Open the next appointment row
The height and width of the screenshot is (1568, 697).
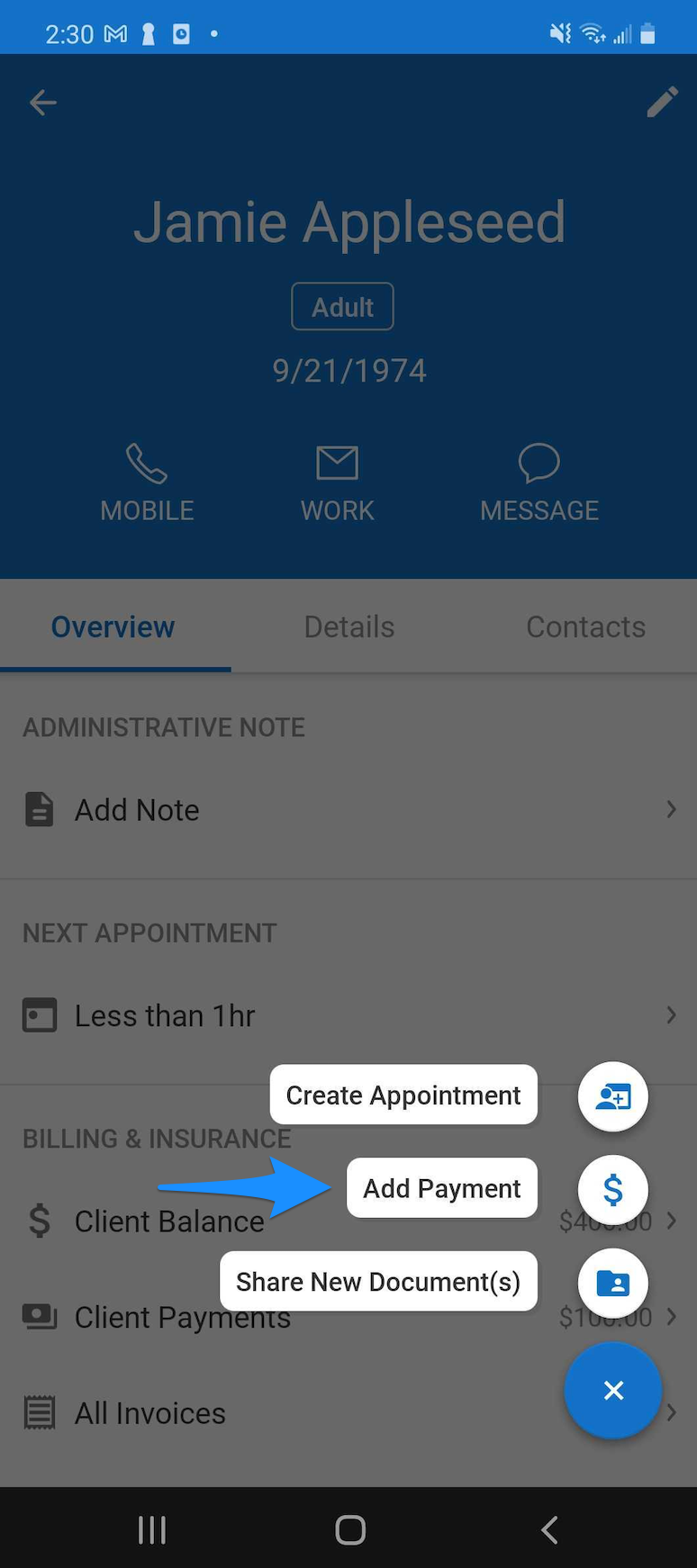tap(348, 1015)
